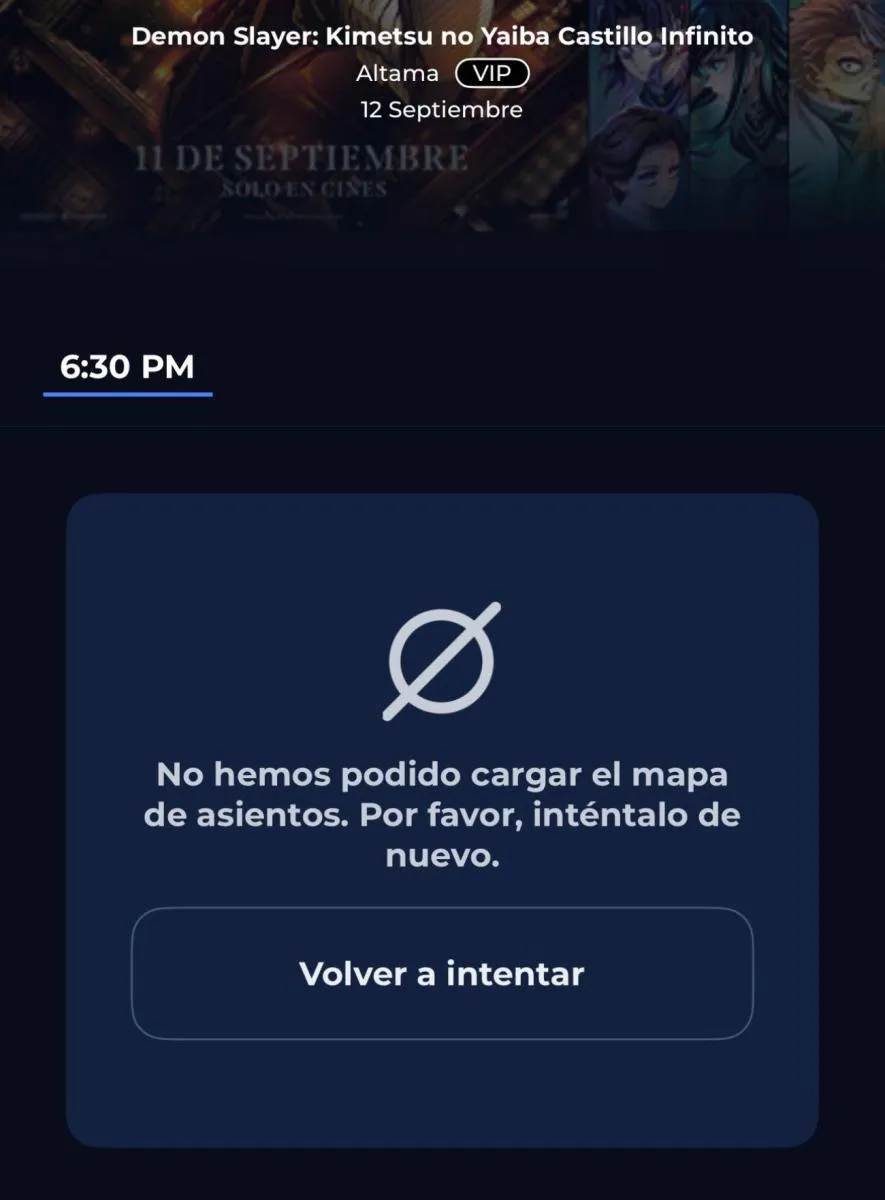Select the '12 Septiembre' date label
This screenshot has width=885, height=1200.
click(443, 110)
